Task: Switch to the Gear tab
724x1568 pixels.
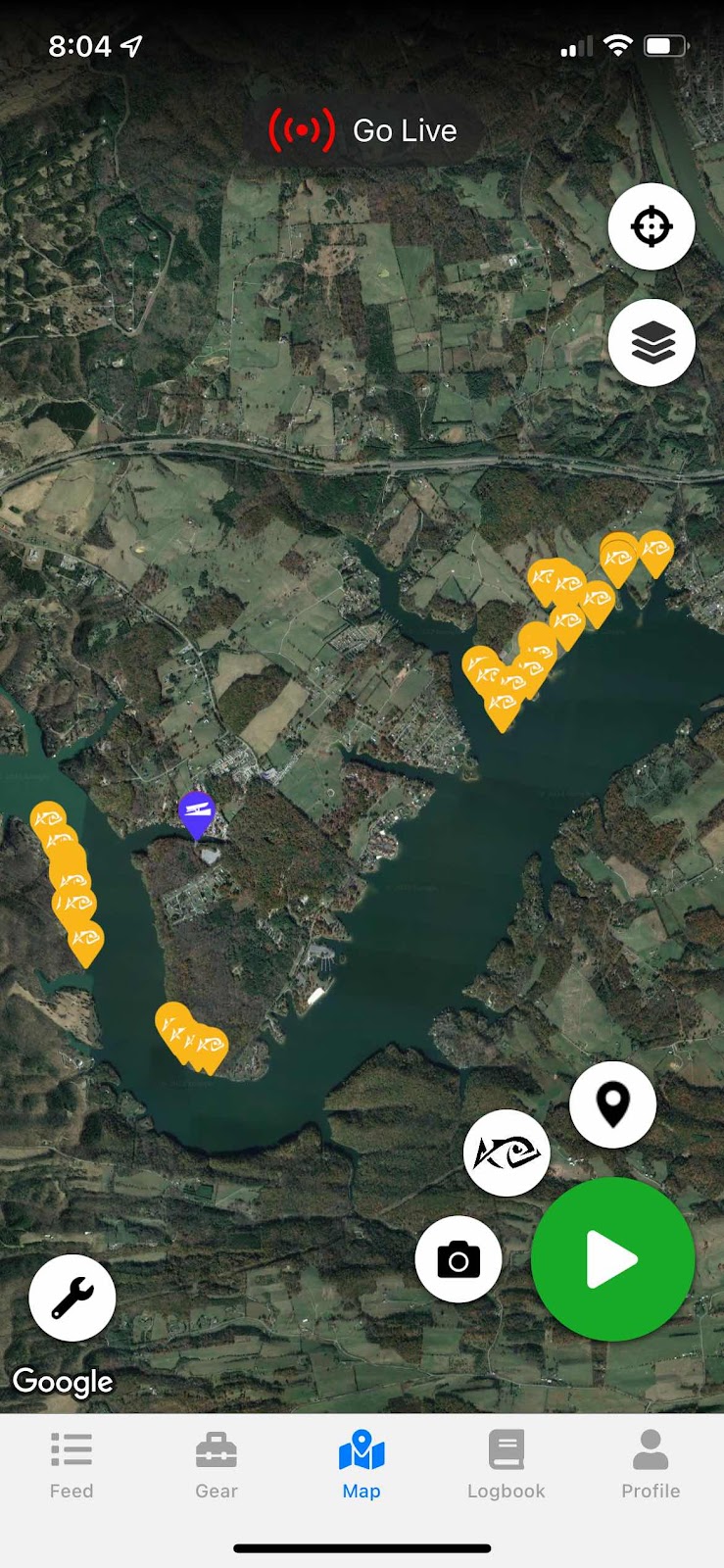Action: (x=217, y=1465)
